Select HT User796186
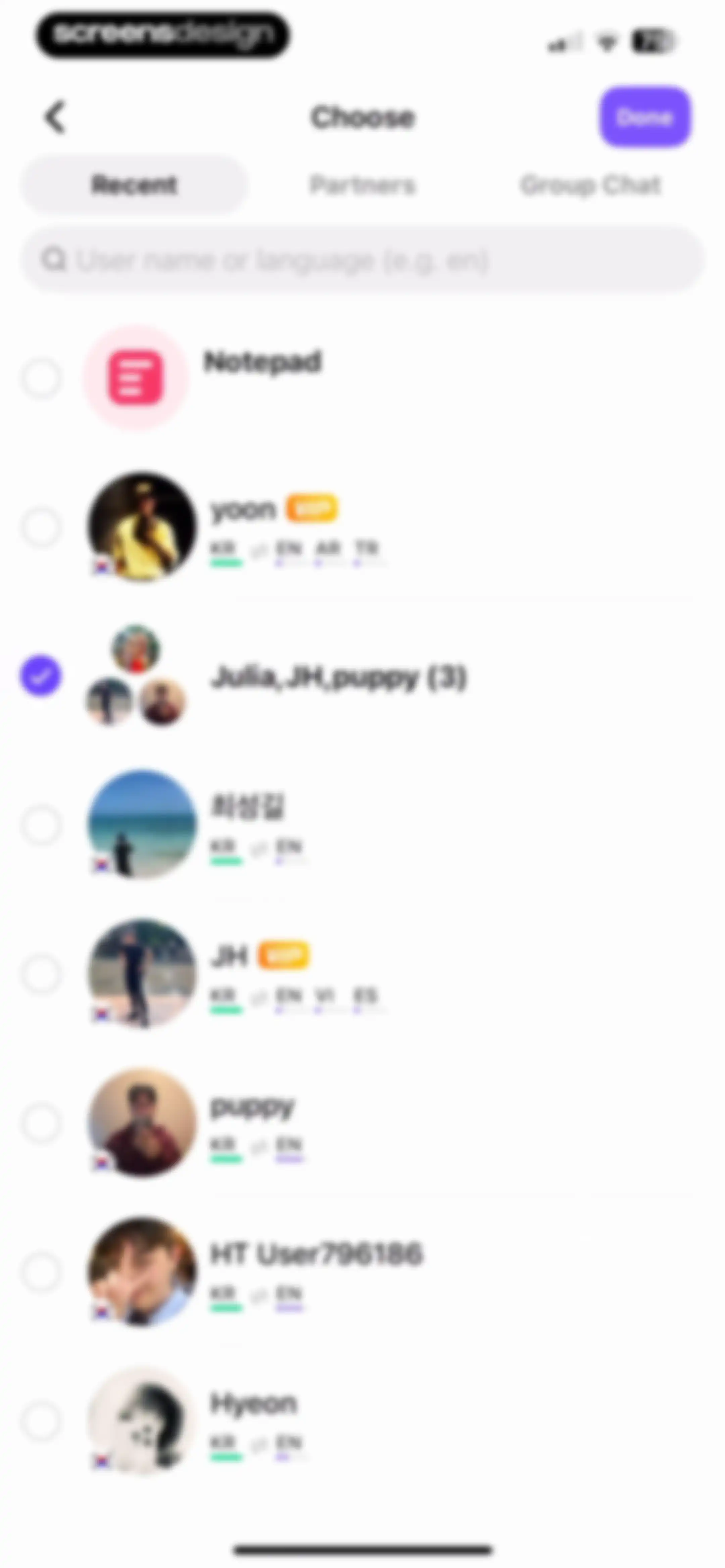 coord(41,1272)
